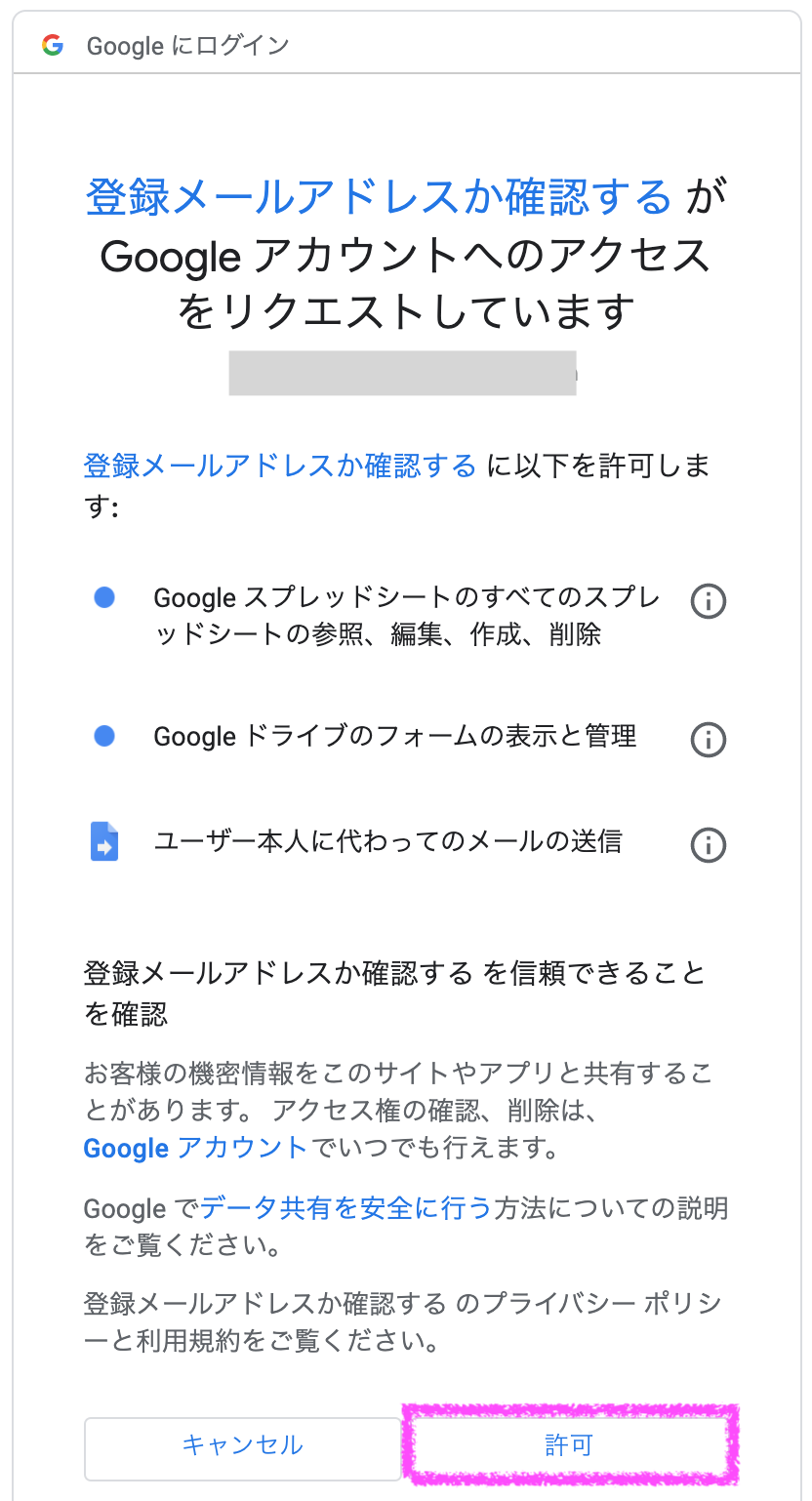This screenshot has height=1501, width=812.
Task: Open the Google アカウント link
Action: pos(195,1147)
